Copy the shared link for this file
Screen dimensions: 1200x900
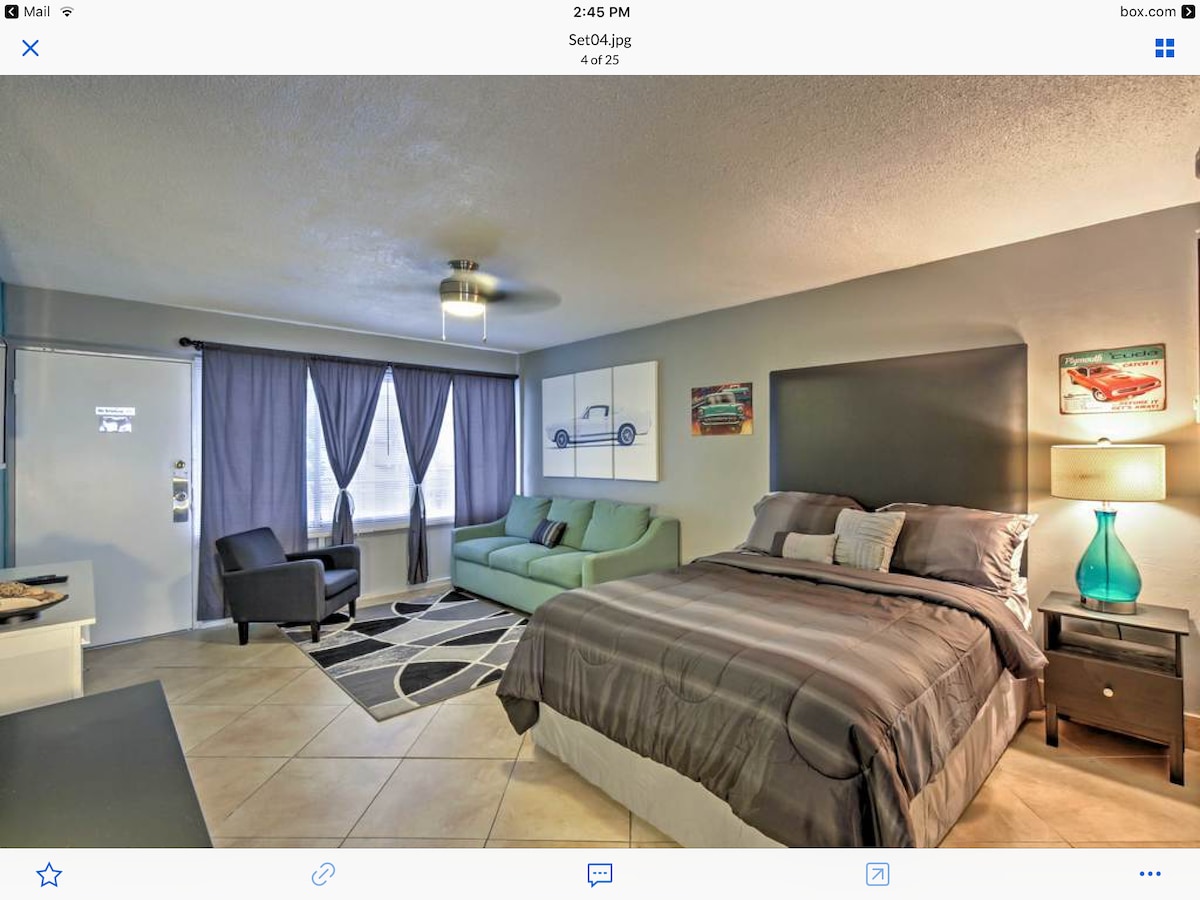pyautogui.click(x=323, y=875)
